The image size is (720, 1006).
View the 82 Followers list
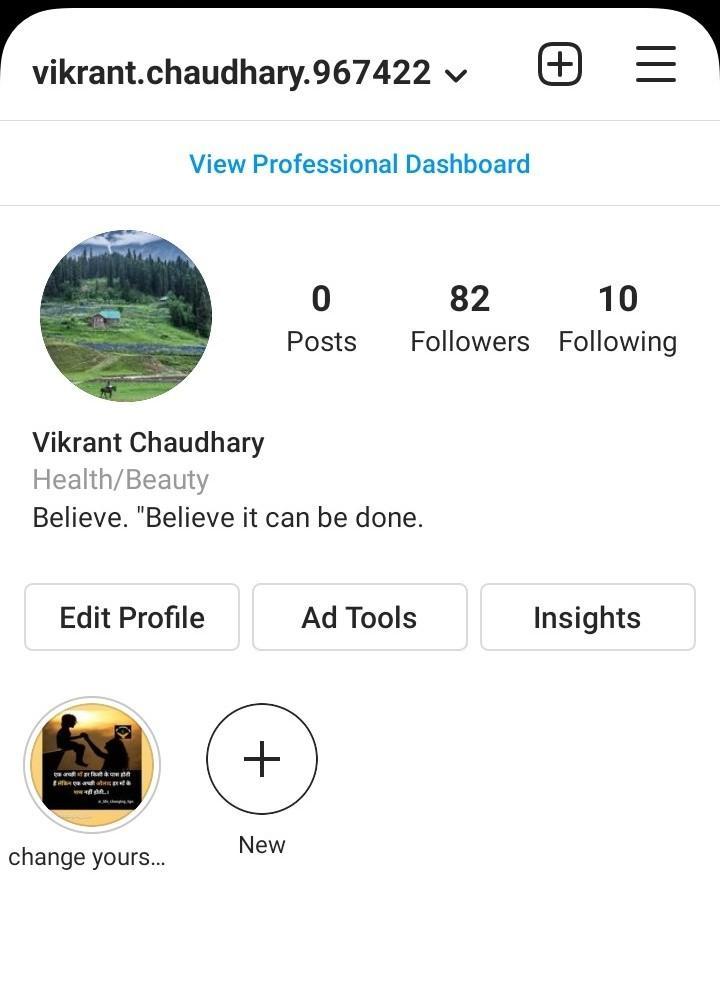click(x=469, y=318)
